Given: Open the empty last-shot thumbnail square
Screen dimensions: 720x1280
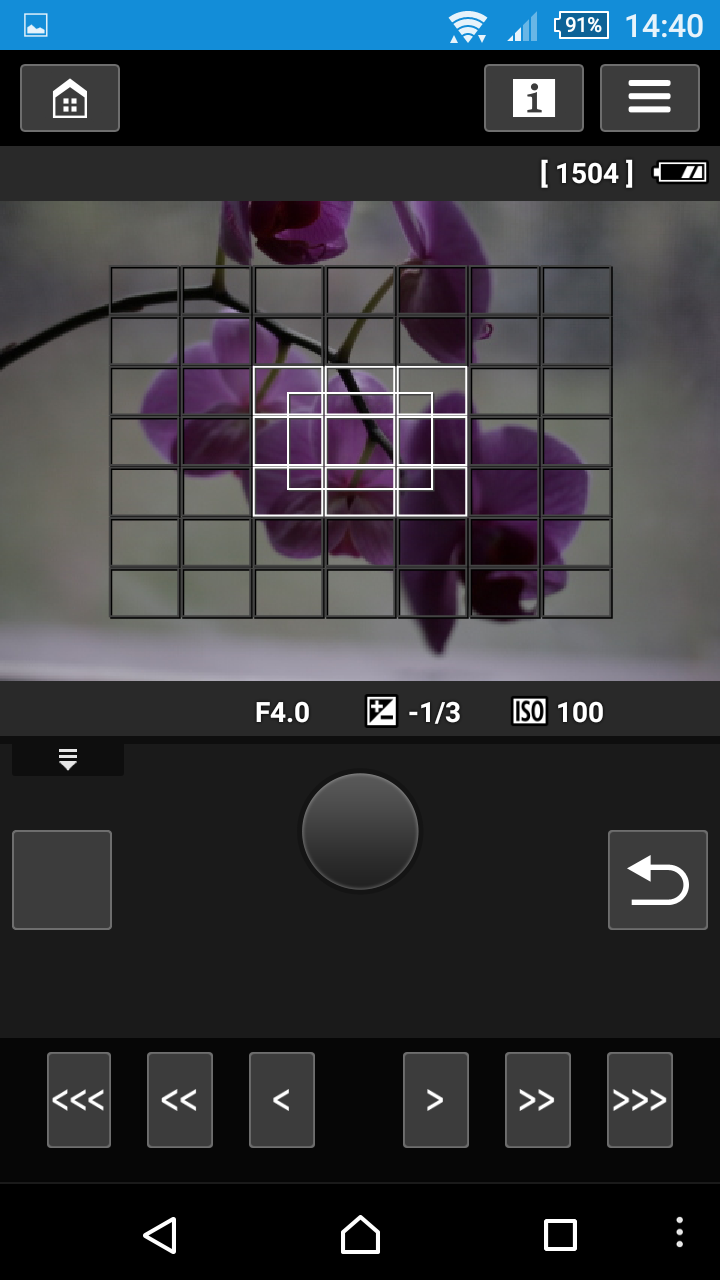Looking at the screenshot, I should coord(62,880).
